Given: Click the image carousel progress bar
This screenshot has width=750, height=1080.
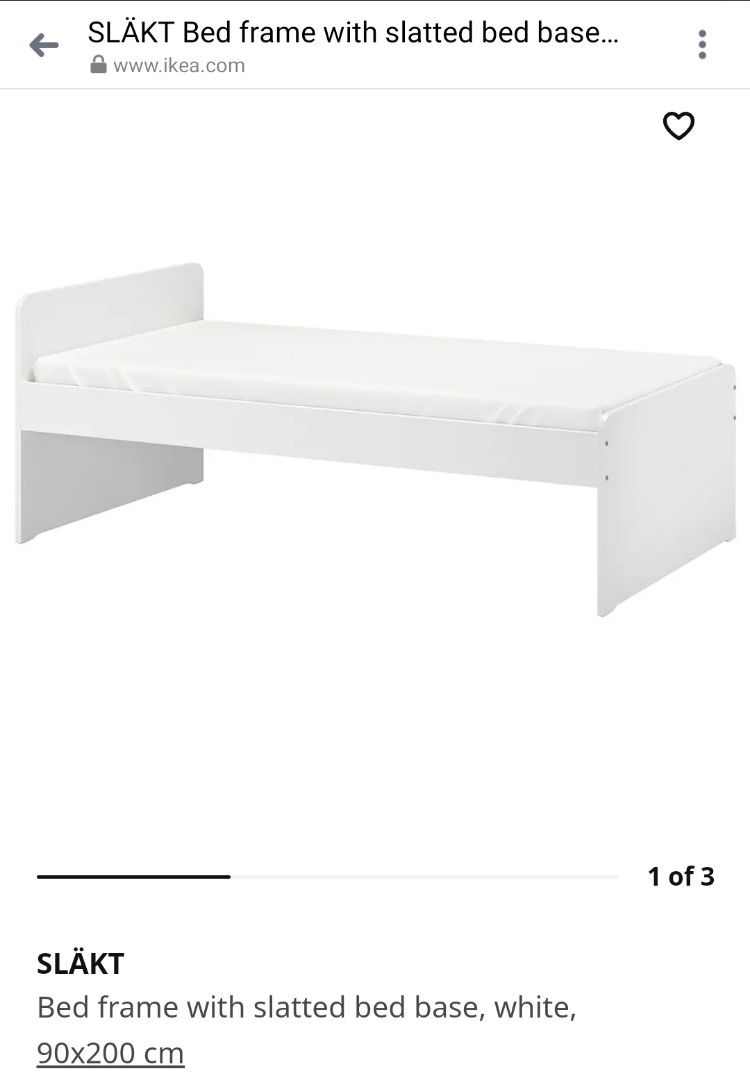Looking at the screenshot, I should [x=330, y=875].
